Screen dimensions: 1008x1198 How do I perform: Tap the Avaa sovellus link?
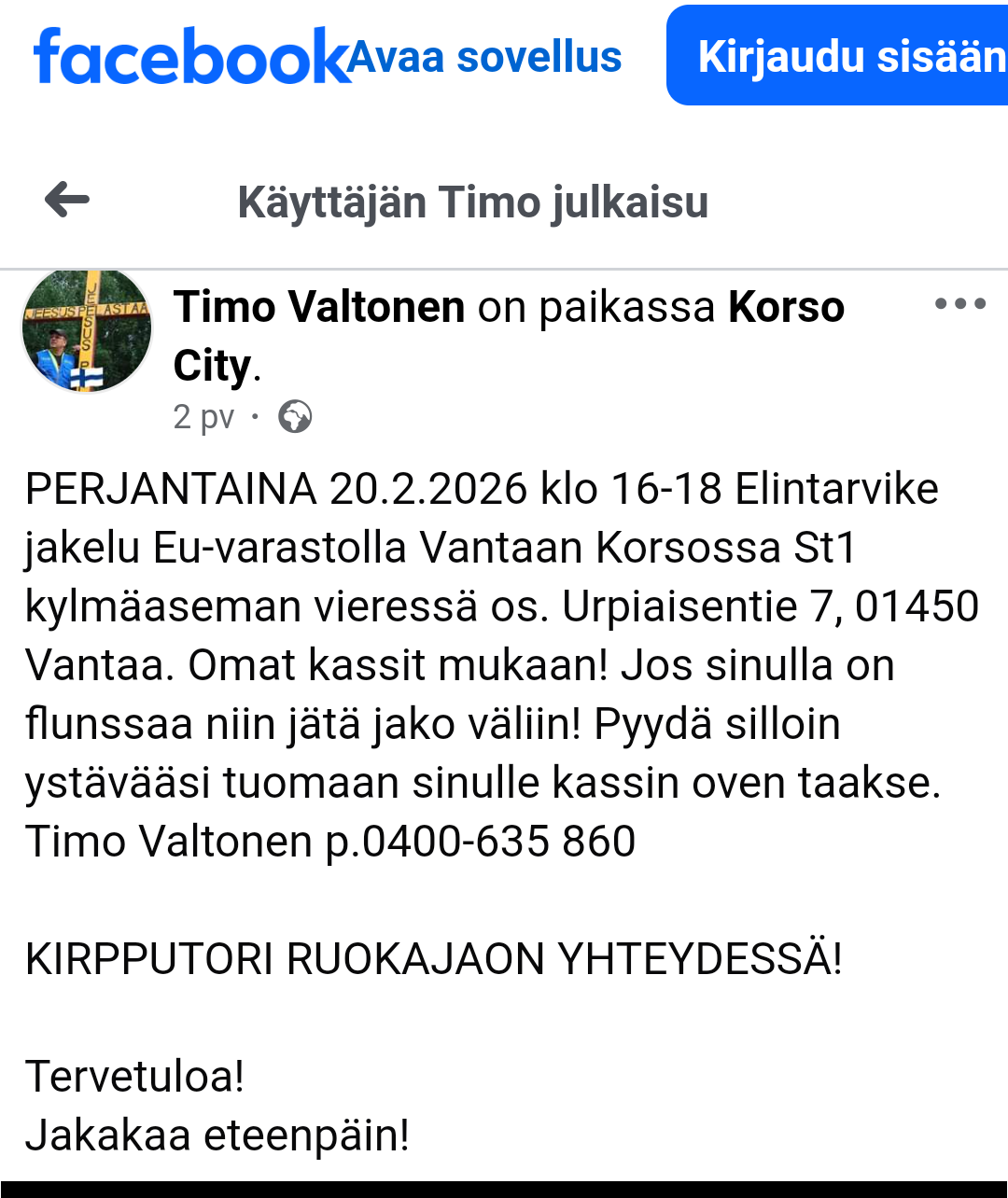[484, 58]
